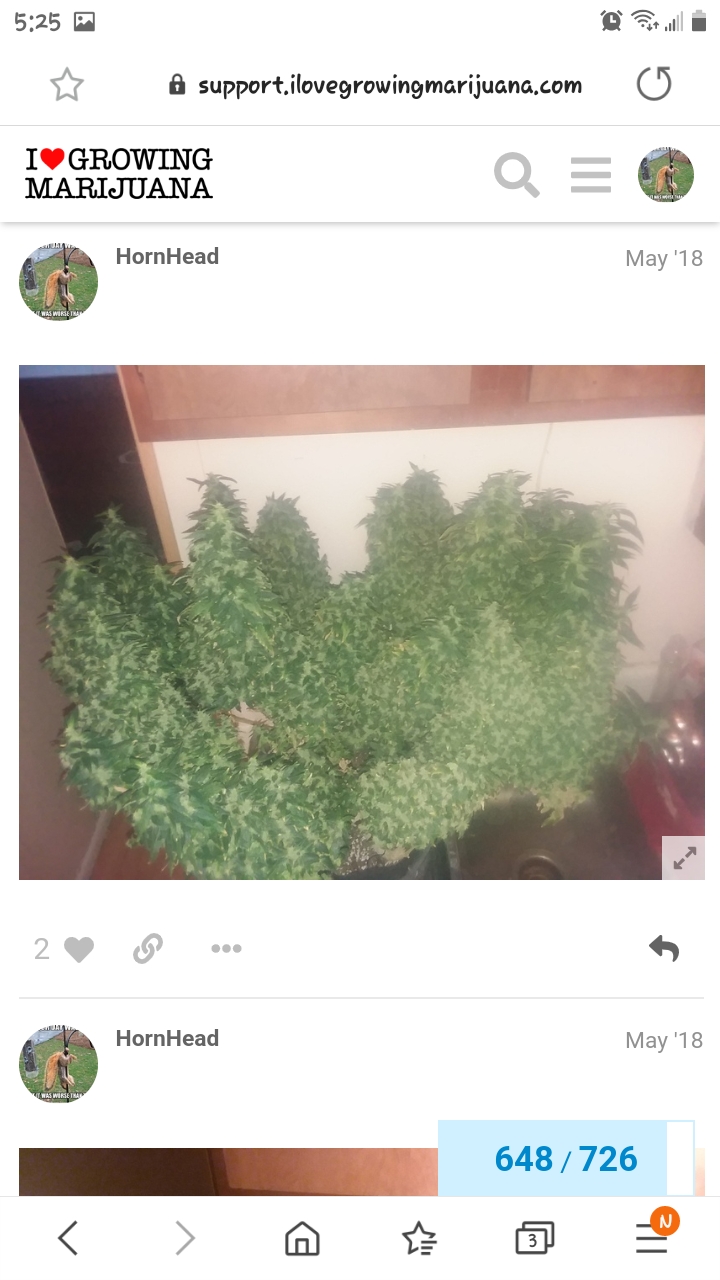The width and height of the screenshot is (720, 1280).
Task: Open HornHead's profile from the username
Action: (x=167, y=257)
